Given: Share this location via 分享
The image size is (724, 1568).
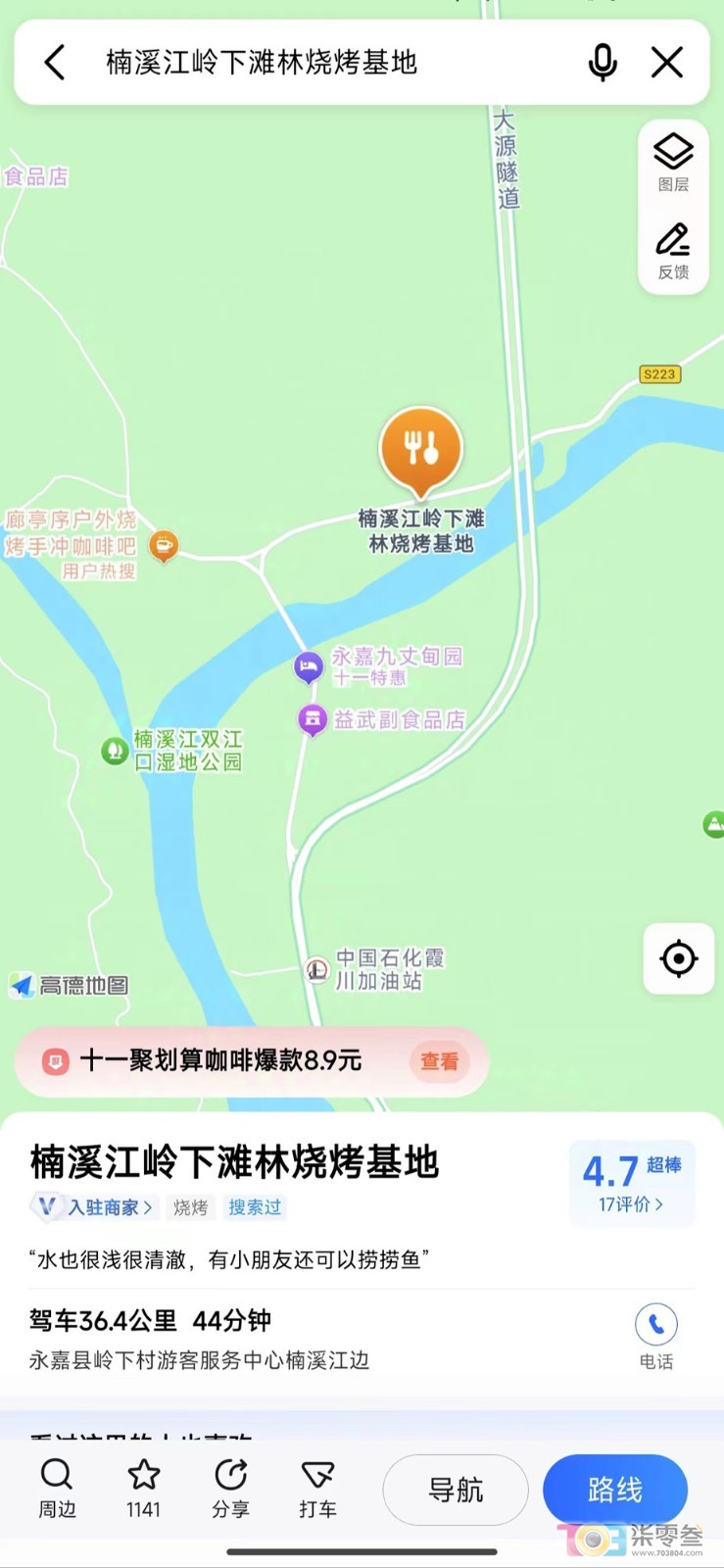Looking at the screenshot, I should tap(230, 1488).
